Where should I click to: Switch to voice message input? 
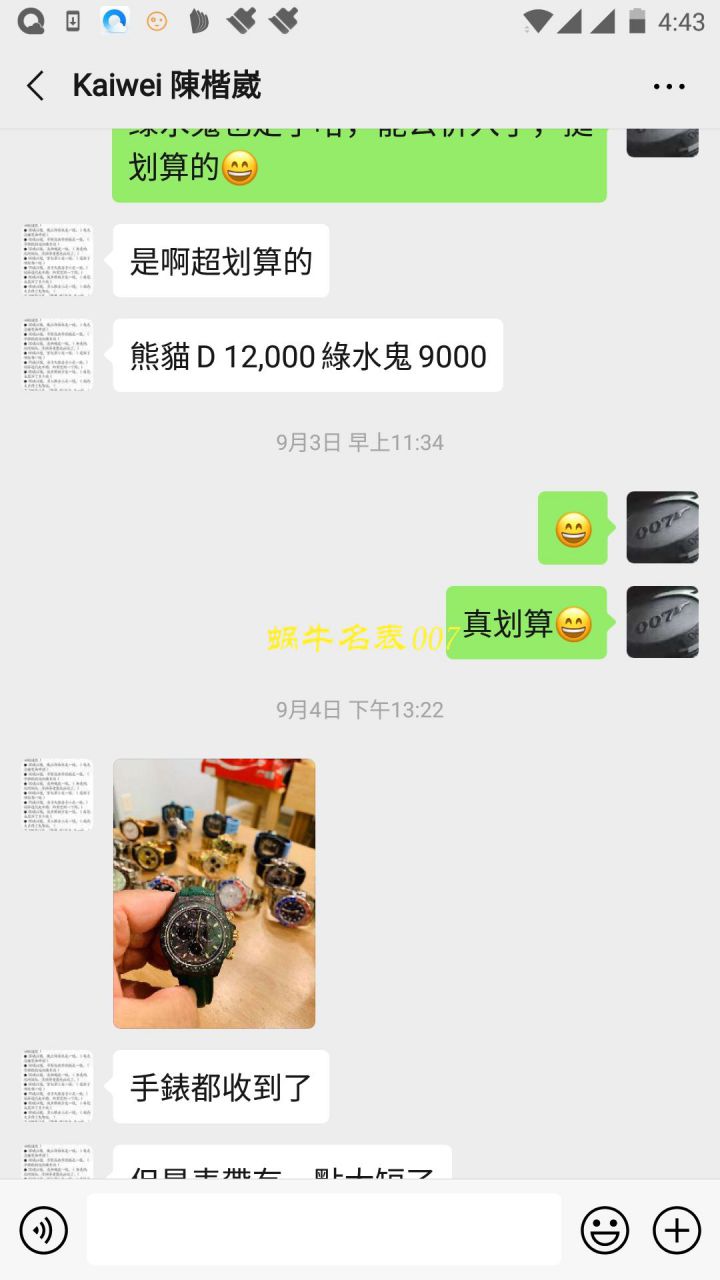pos(44,1230)
